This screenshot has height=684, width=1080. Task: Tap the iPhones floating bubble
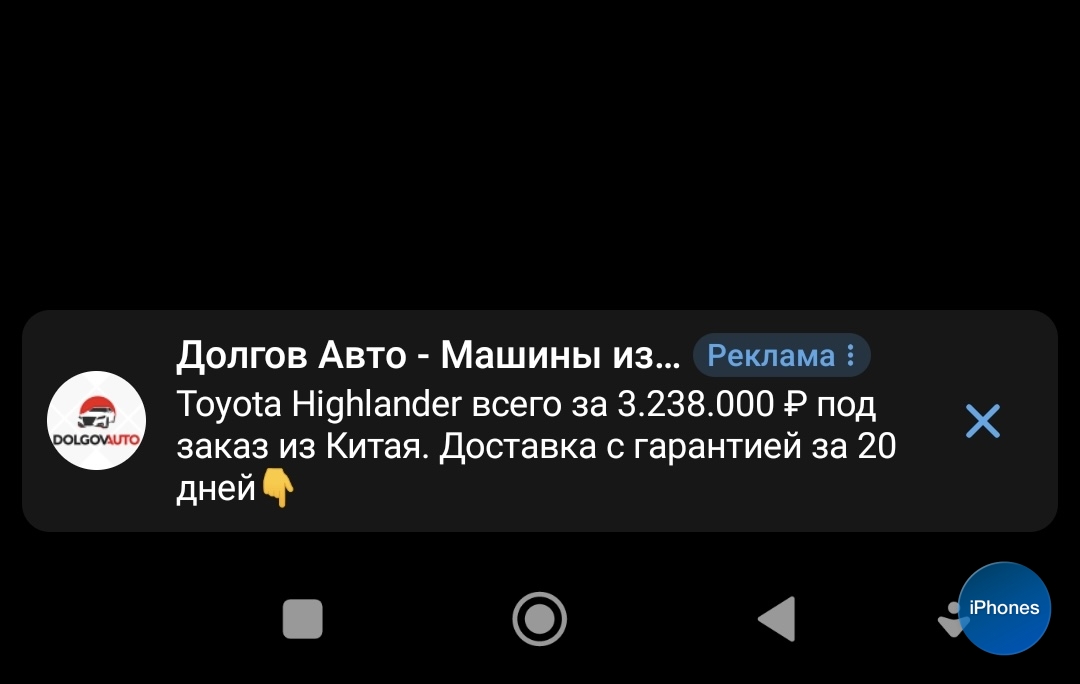1004,608
